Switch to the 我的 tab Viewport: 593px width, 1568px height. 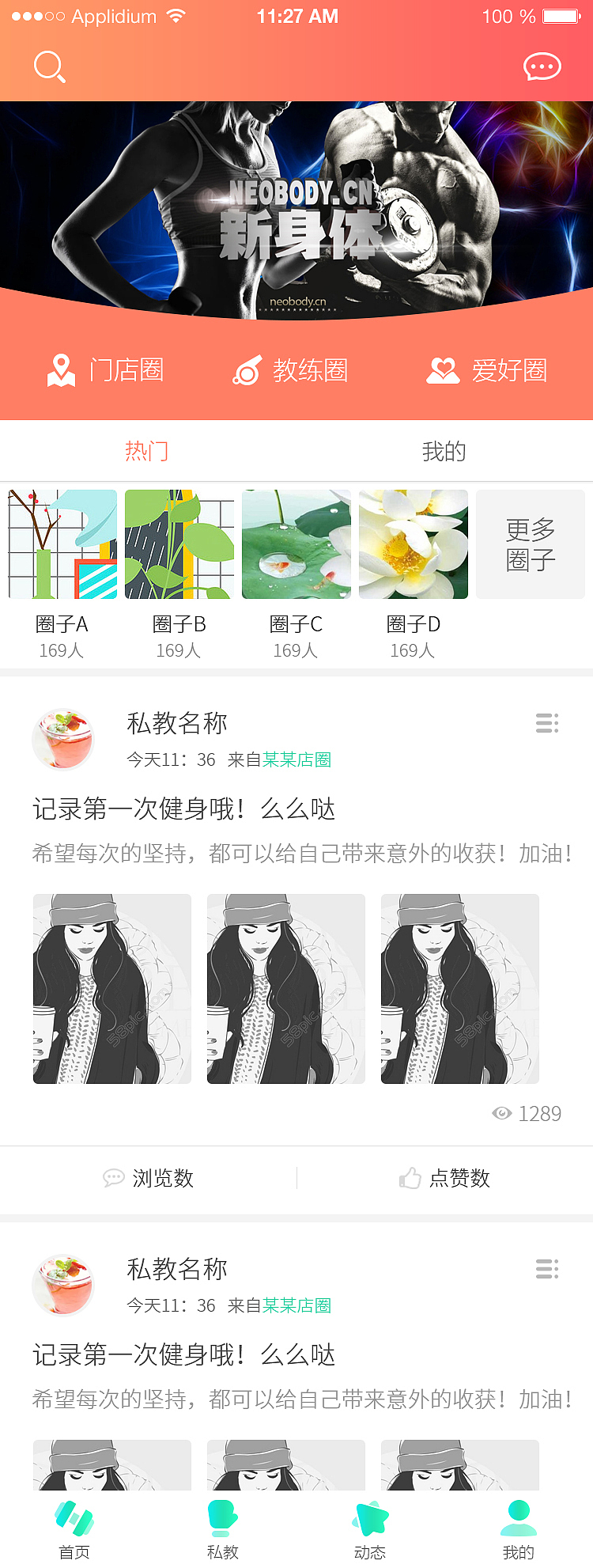point(444,451)
